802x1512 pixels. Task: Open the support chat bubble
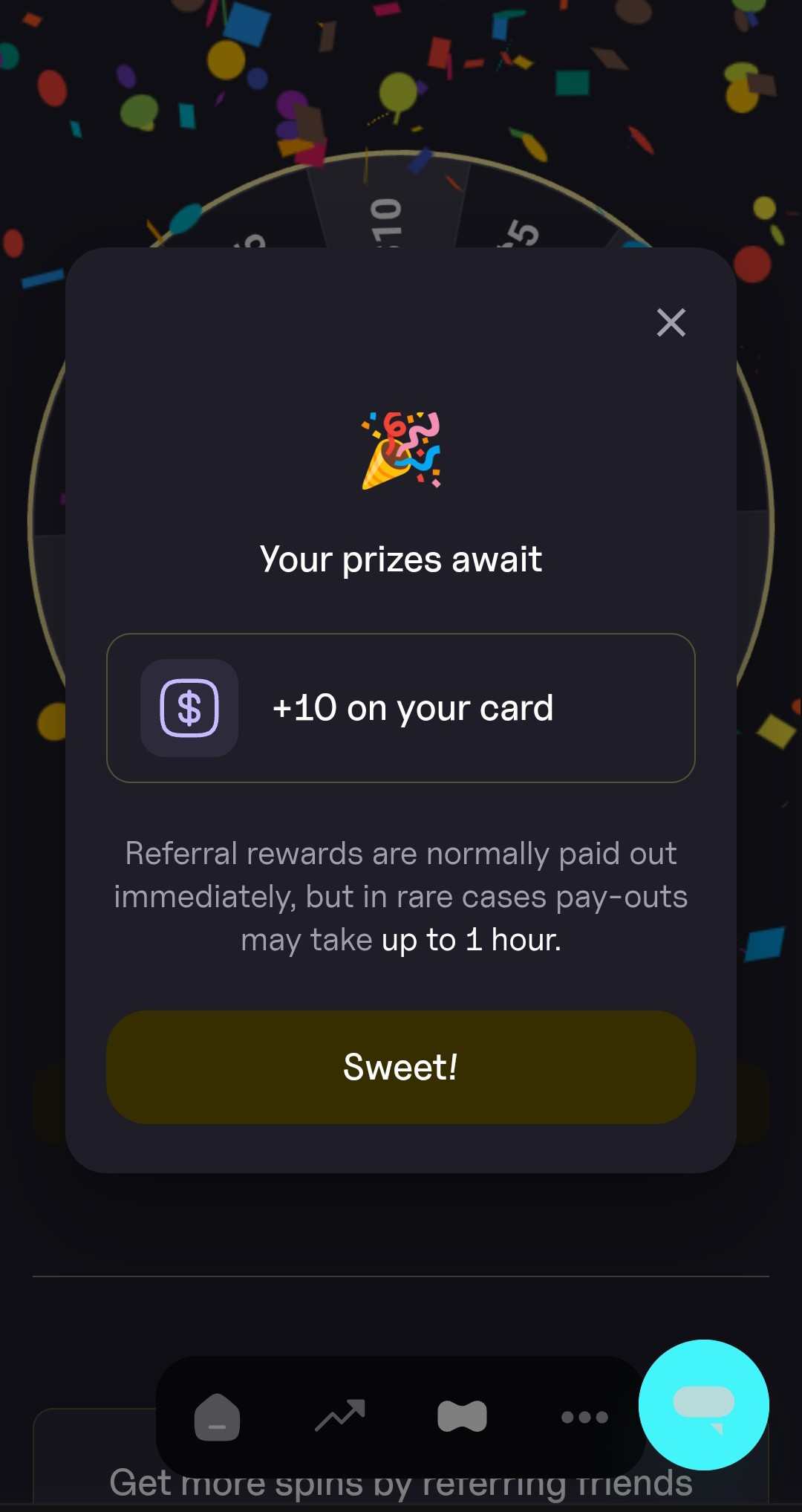coord(703,1404)
